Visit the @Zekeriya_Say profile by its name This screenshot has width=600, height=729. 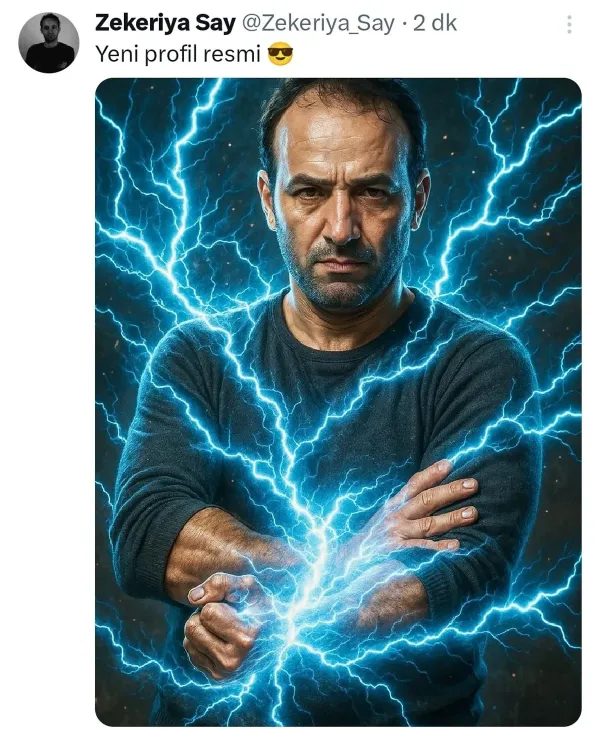(x=165, y=23)
